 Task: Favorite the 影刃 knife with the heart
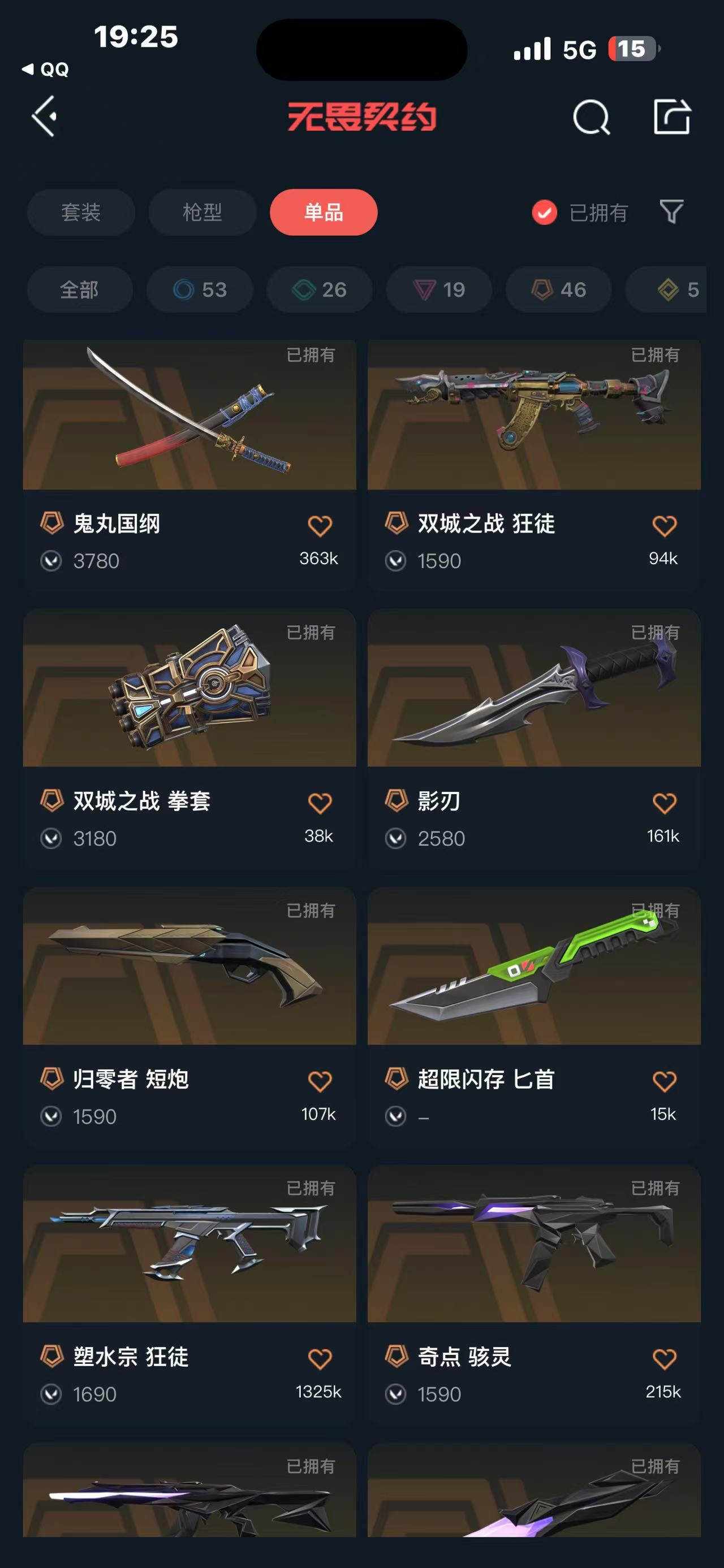click(663, 803)
